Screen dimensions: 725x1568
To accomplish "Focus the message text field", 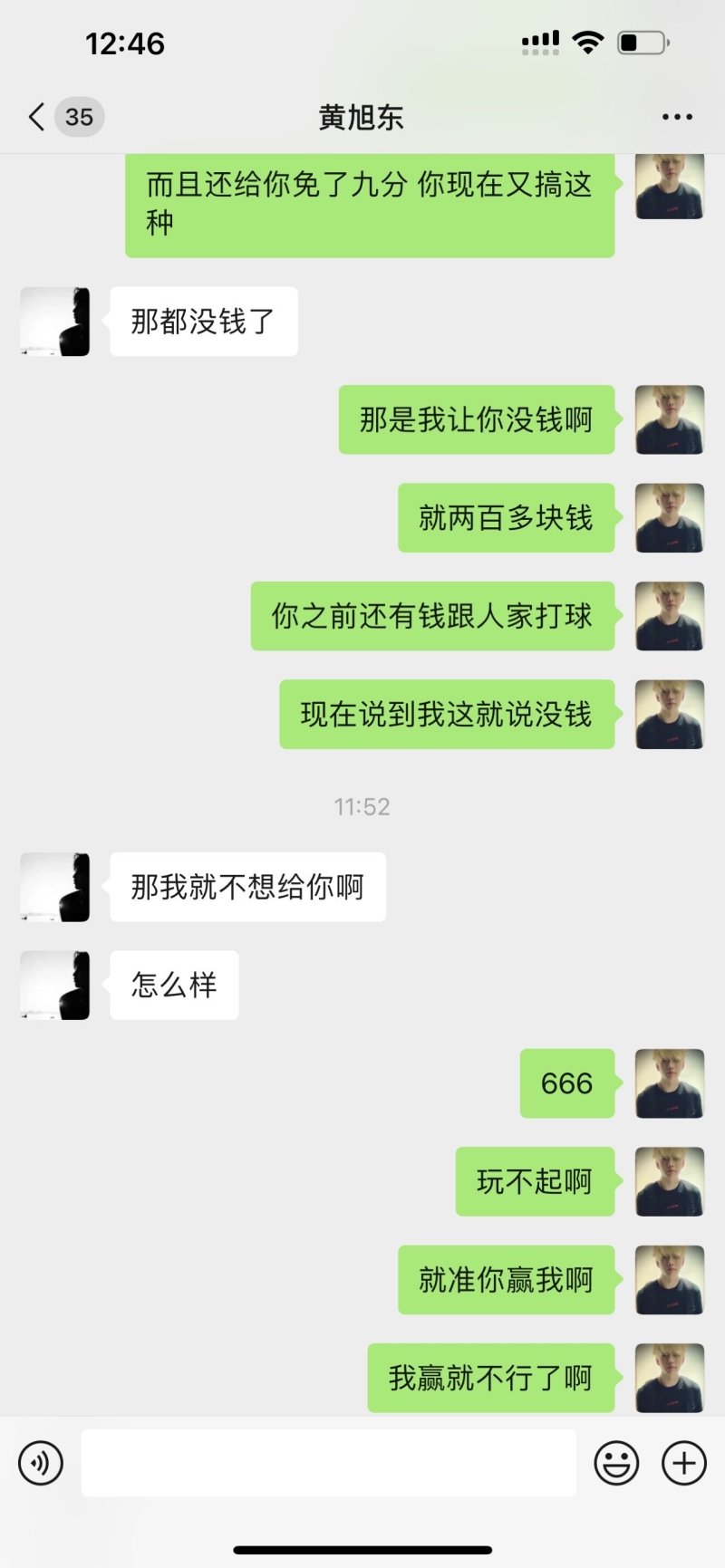I will click(328, 1462).
